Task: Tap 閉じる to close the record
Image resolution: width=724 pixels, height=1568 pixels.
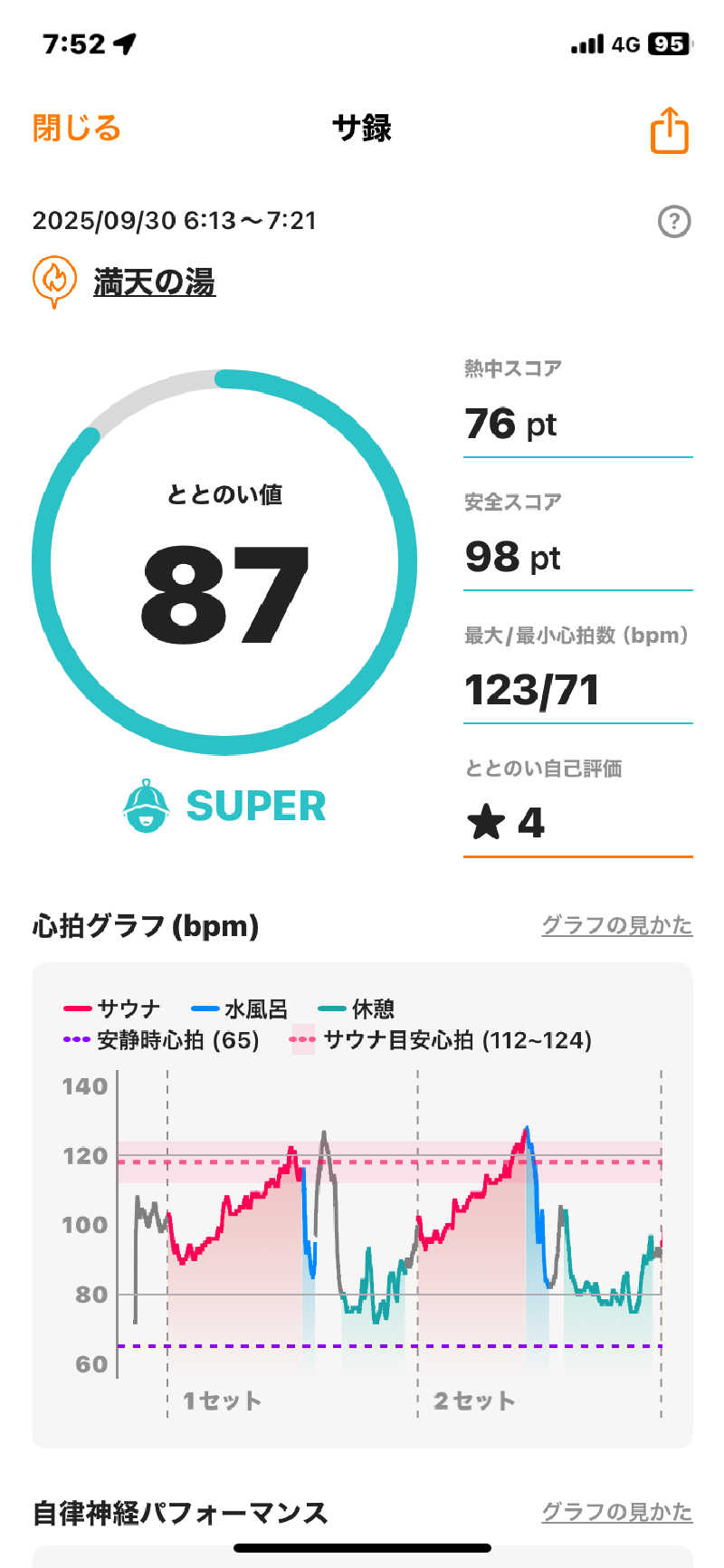Action: click(x=77, y=129)
